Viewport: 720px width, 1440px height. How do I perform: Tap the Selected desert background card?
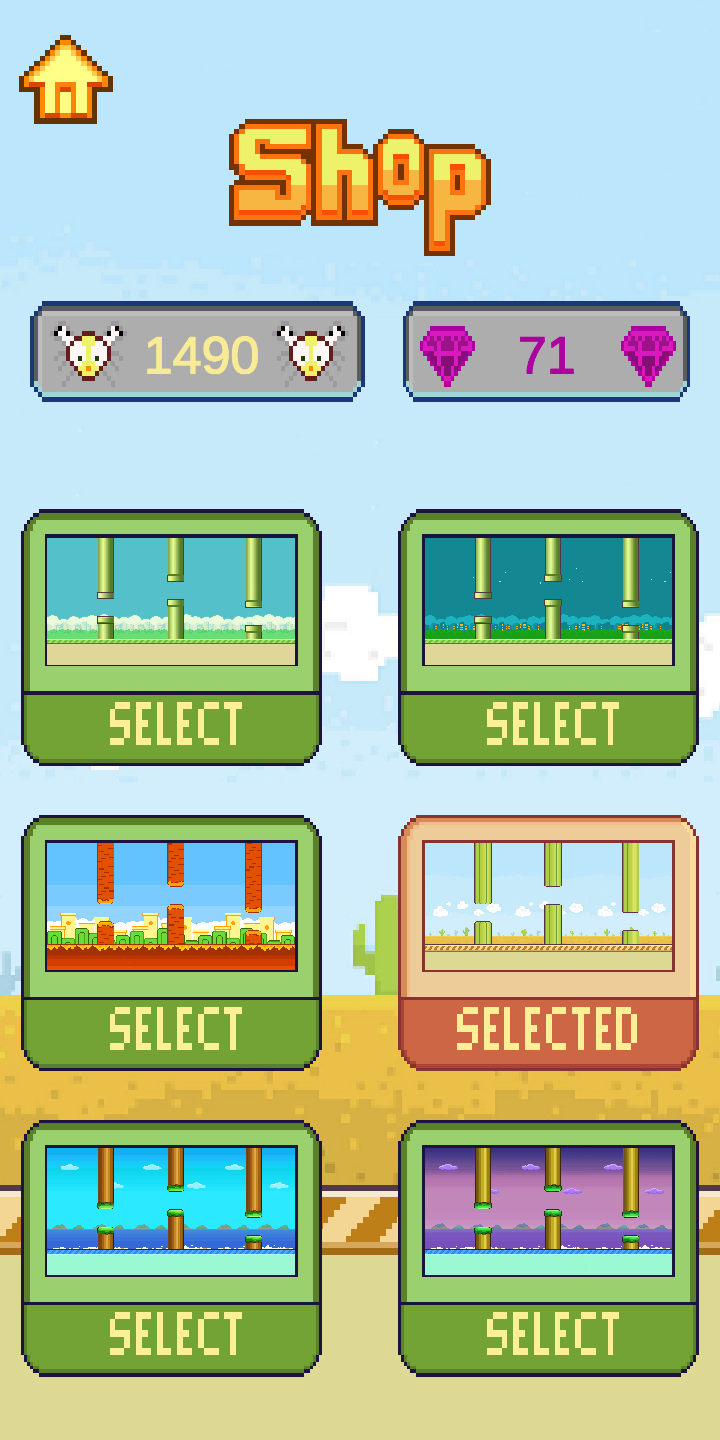548,1029
